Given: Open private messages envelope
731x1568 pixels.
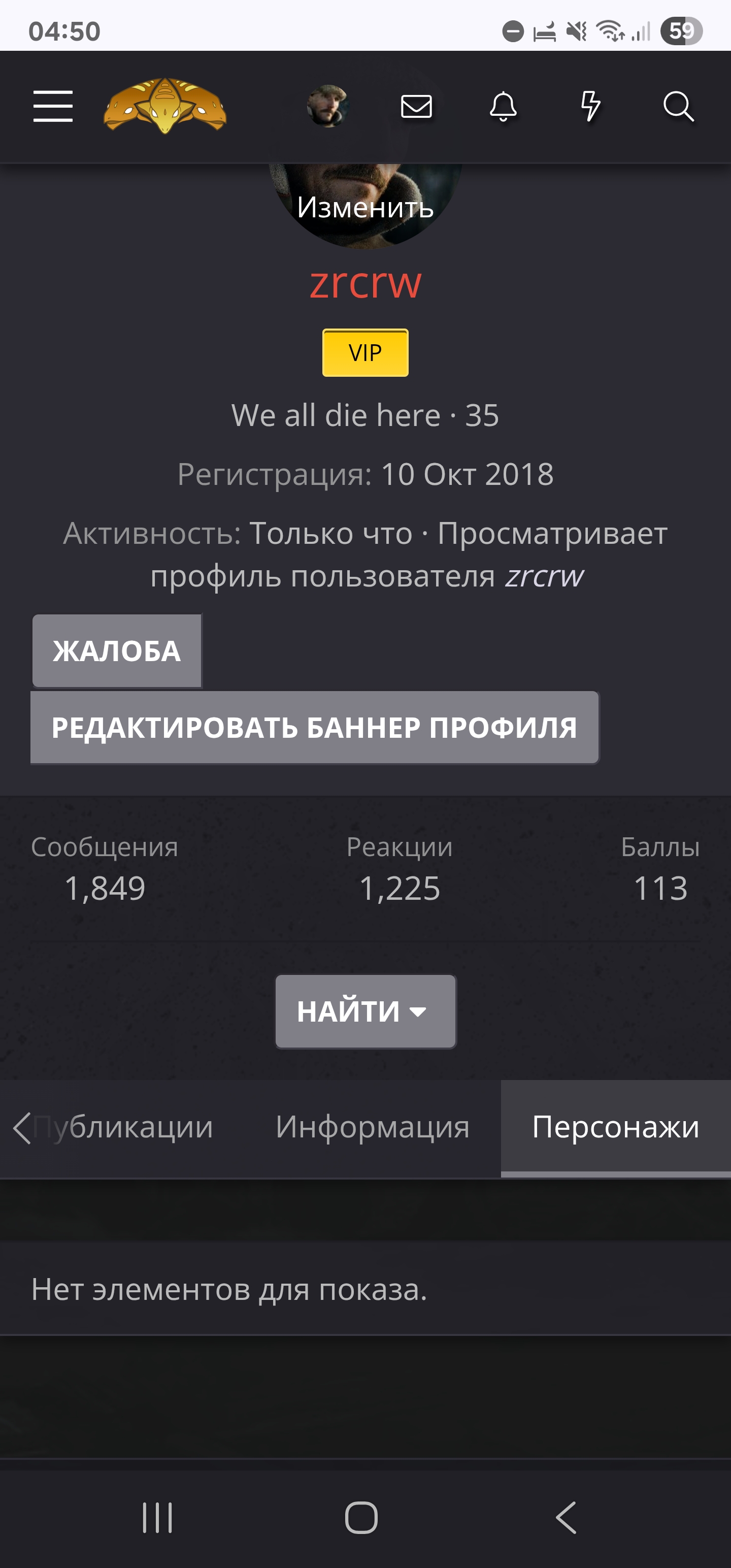Looking at the screenshot, I should pos(416,107).
